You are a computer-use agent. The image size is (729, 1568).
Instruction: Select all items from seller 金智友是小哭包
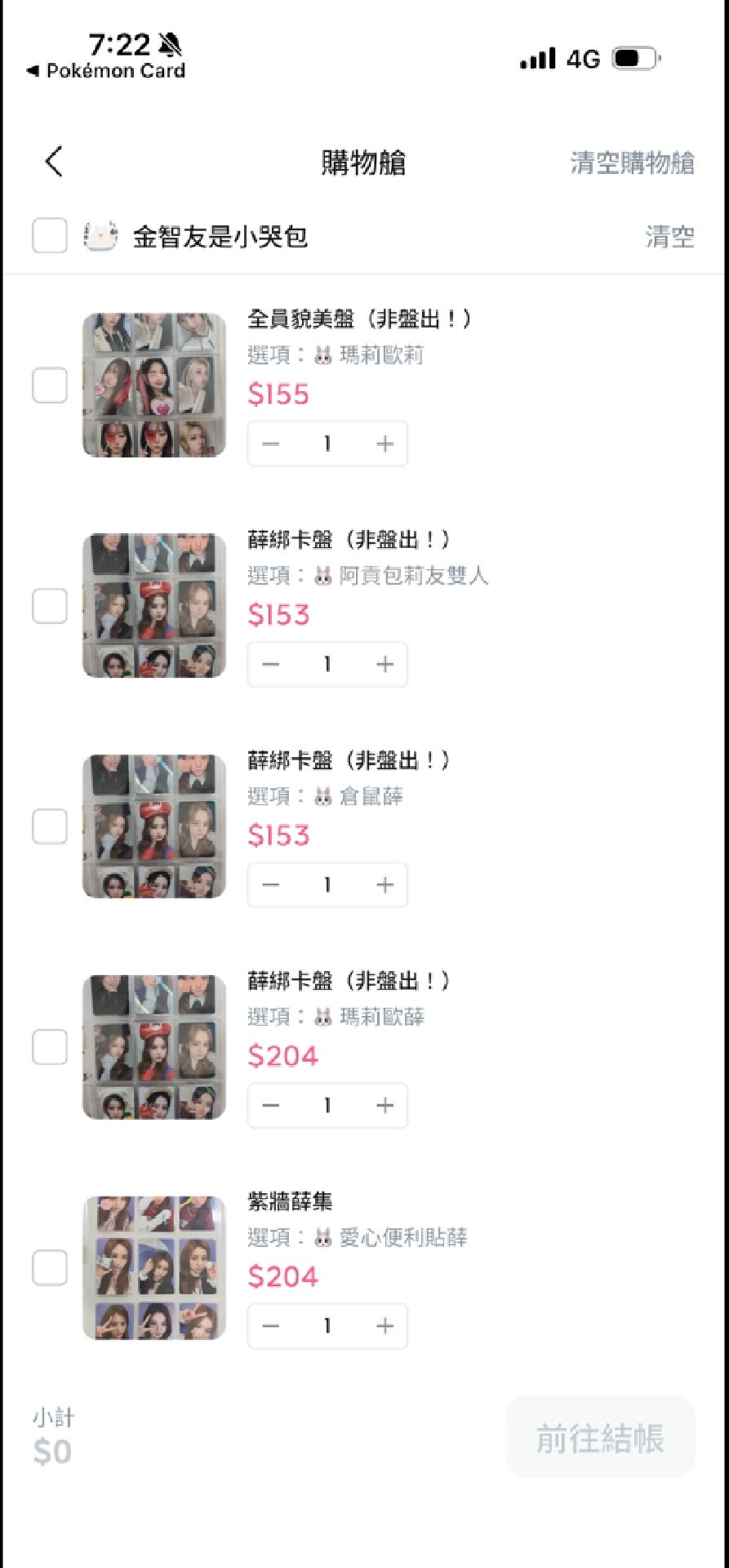point(50,236)
